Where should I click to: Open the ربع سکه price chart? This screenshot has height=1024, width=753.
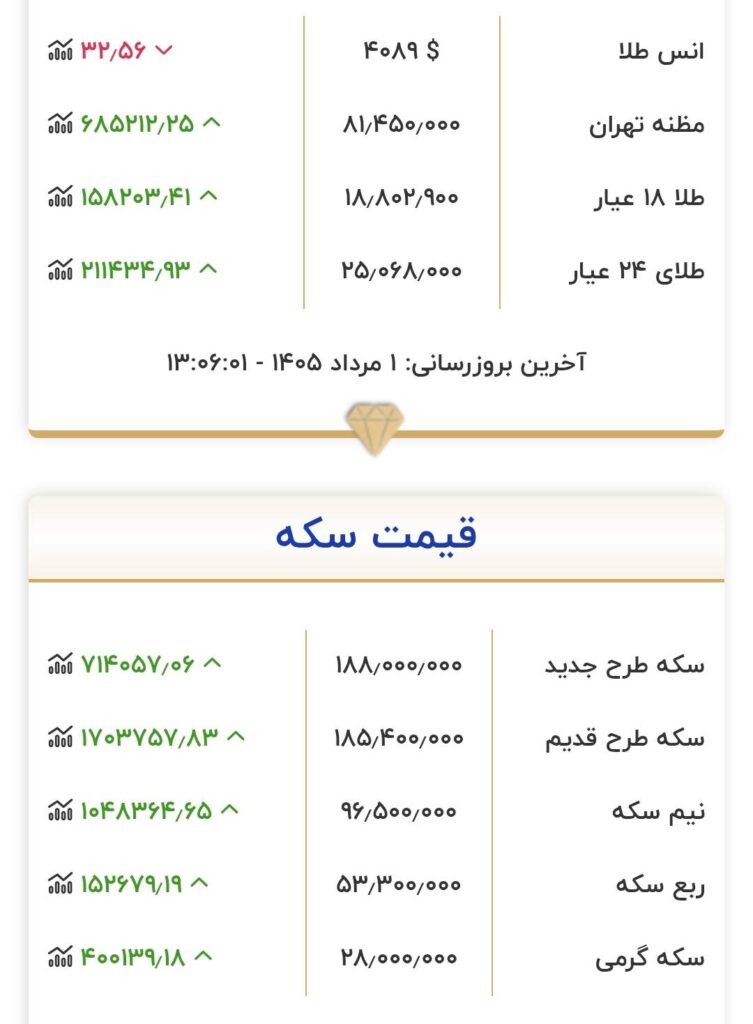[60, 884]
